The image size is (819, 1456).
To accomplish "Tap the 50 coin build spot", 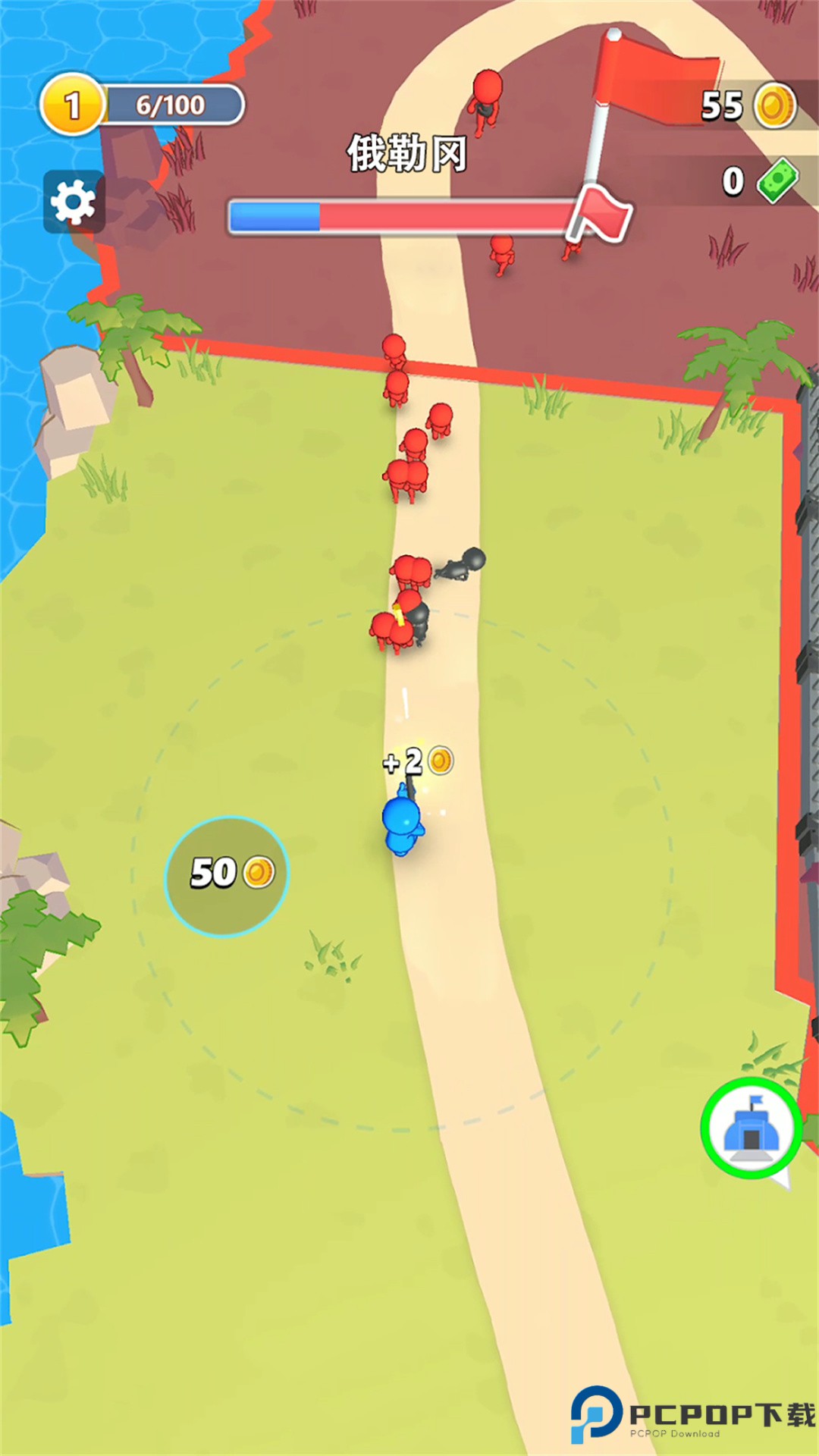I will 227,876.
